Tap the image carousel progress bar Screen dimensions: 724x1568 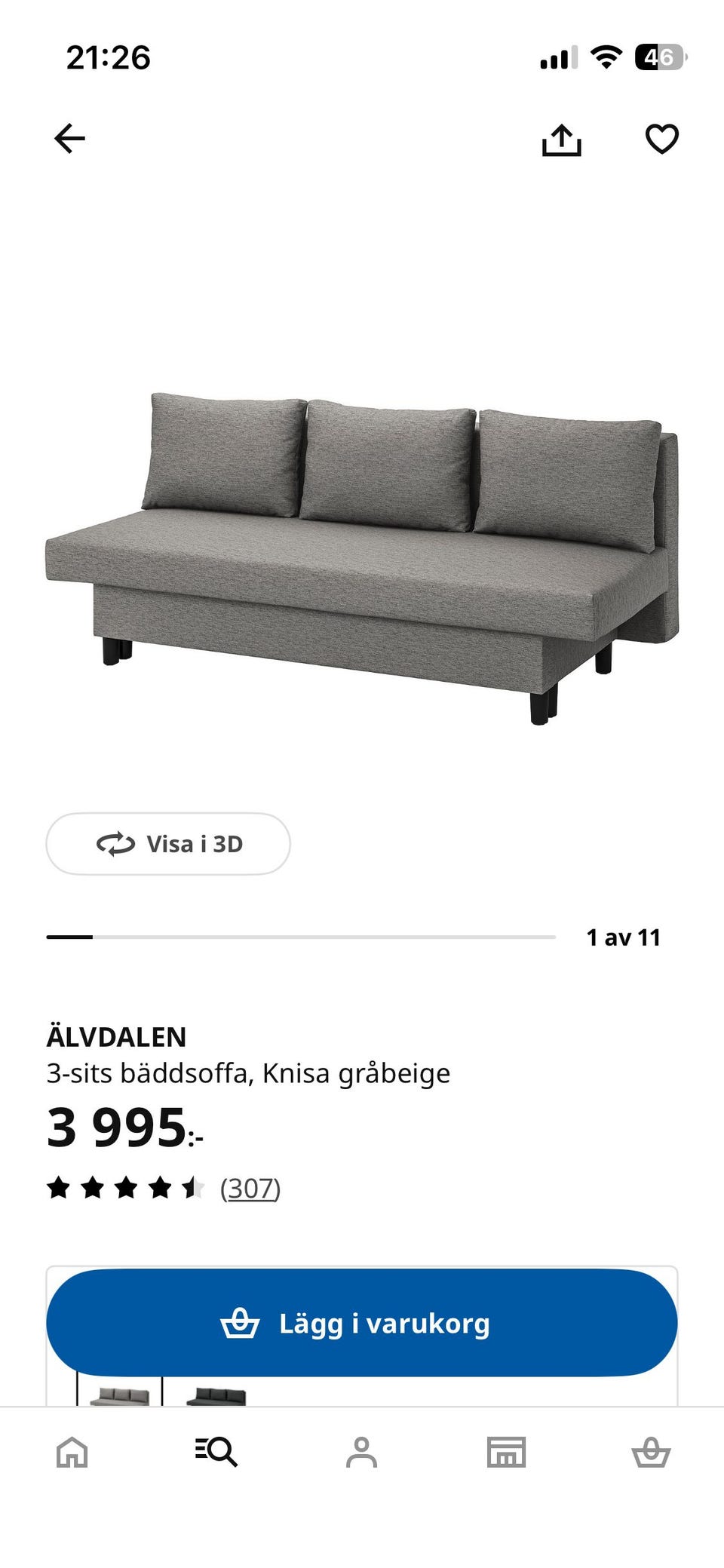(302, 937)
